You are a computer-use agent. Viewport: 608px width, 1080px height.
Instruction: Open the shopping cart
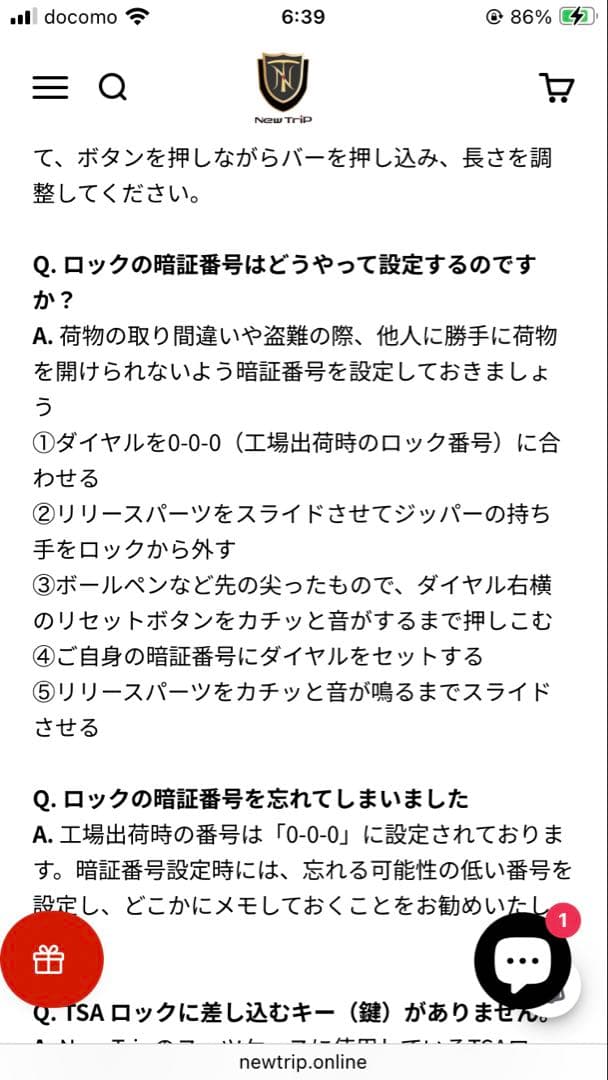(556, 88)
